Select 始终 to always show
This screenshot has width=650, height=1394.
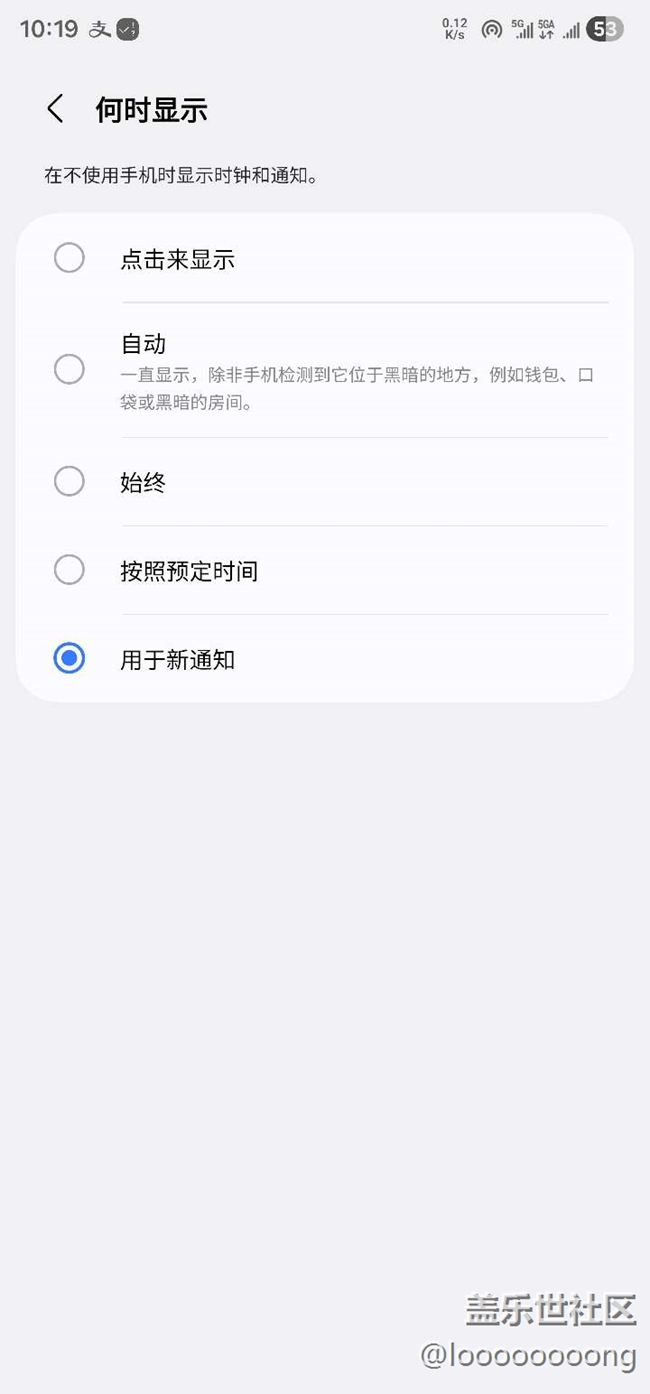(x=69, y=482)
